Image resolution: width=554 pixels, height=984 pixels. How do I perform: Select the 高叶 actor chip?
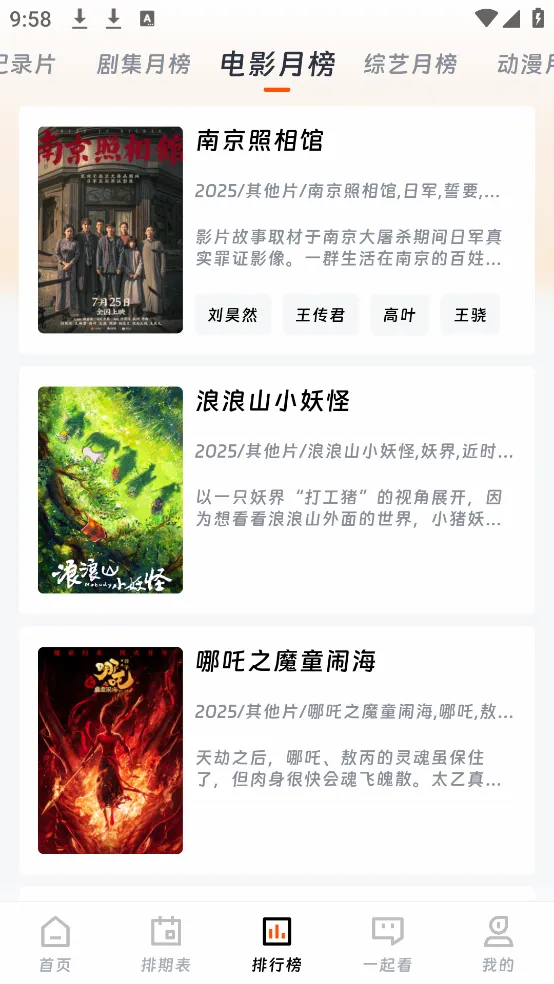pos(400,314)
